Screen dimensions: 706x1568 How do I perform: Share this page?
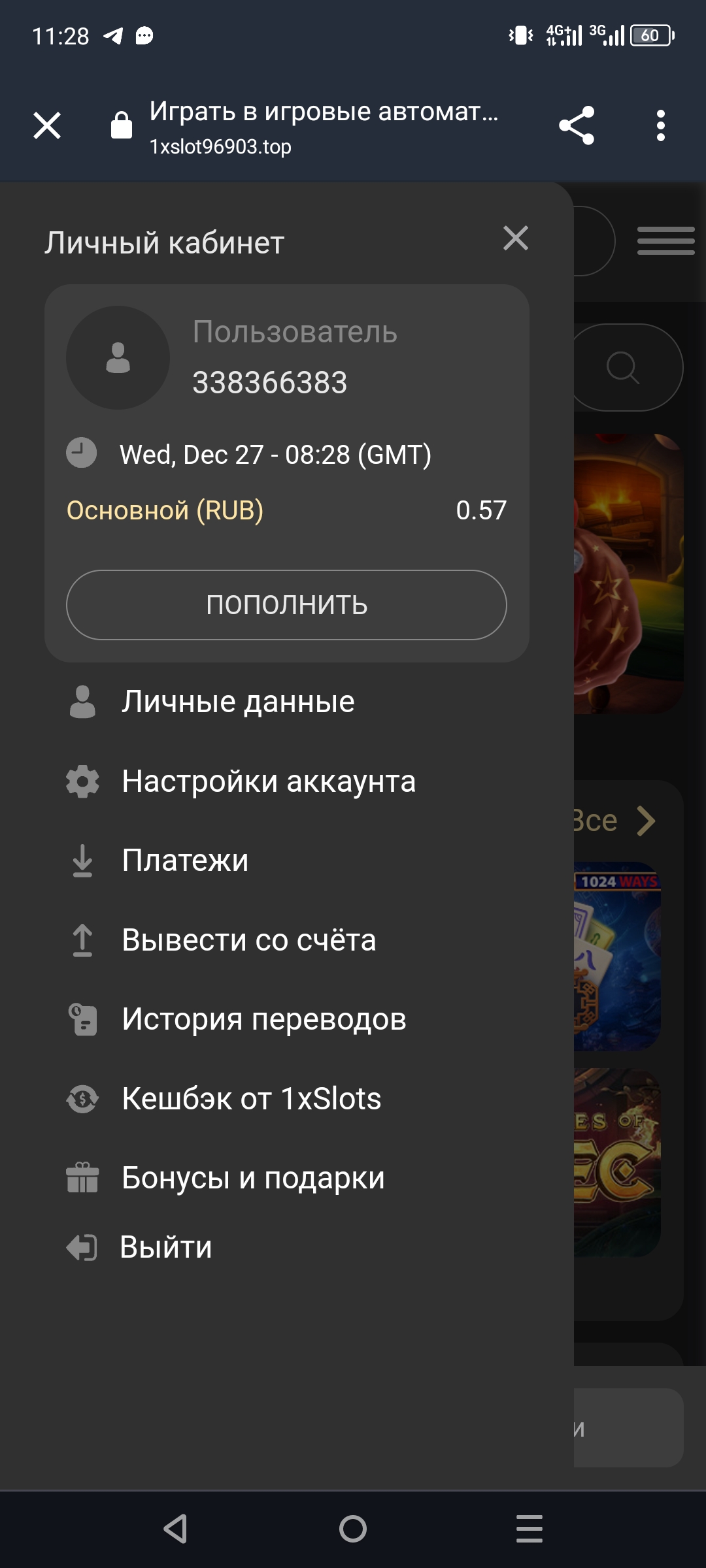click(x=577, y=125)
